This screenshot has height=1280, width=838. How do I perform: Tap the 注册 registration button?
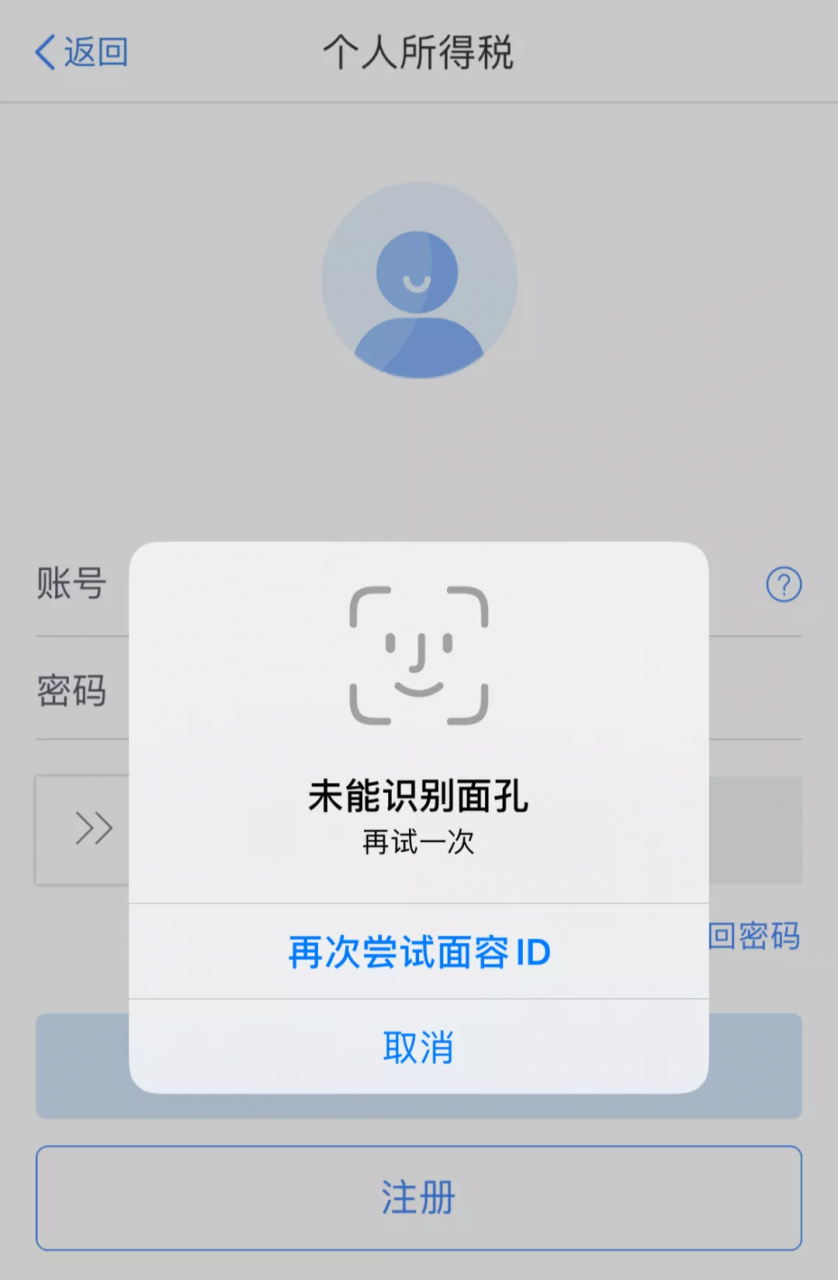[419, 1198]
